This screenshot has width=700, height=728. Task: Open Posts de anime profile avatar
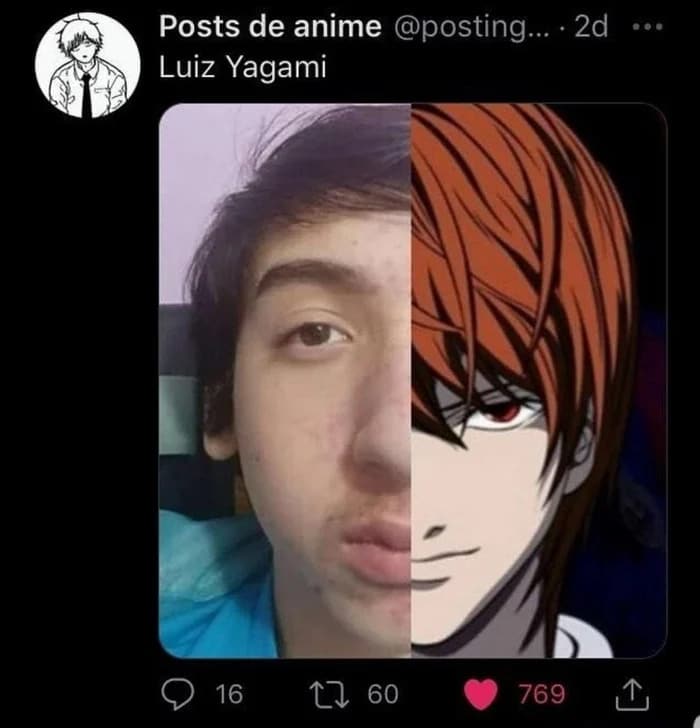tap(88, 66)
